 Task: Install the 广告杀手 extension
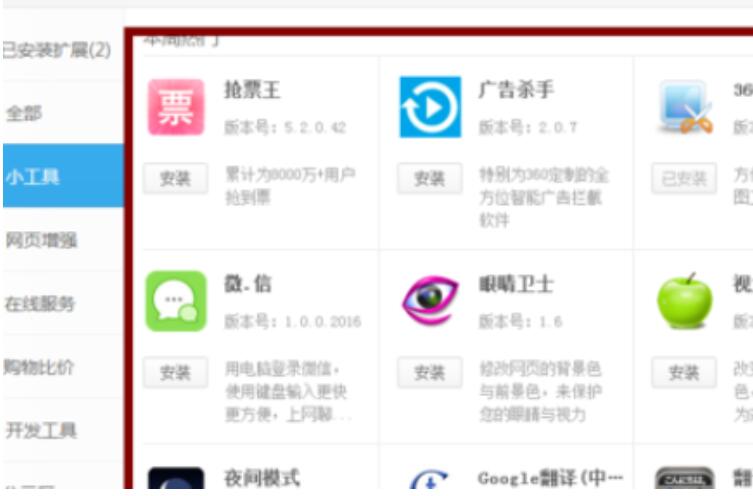point(429,179)
